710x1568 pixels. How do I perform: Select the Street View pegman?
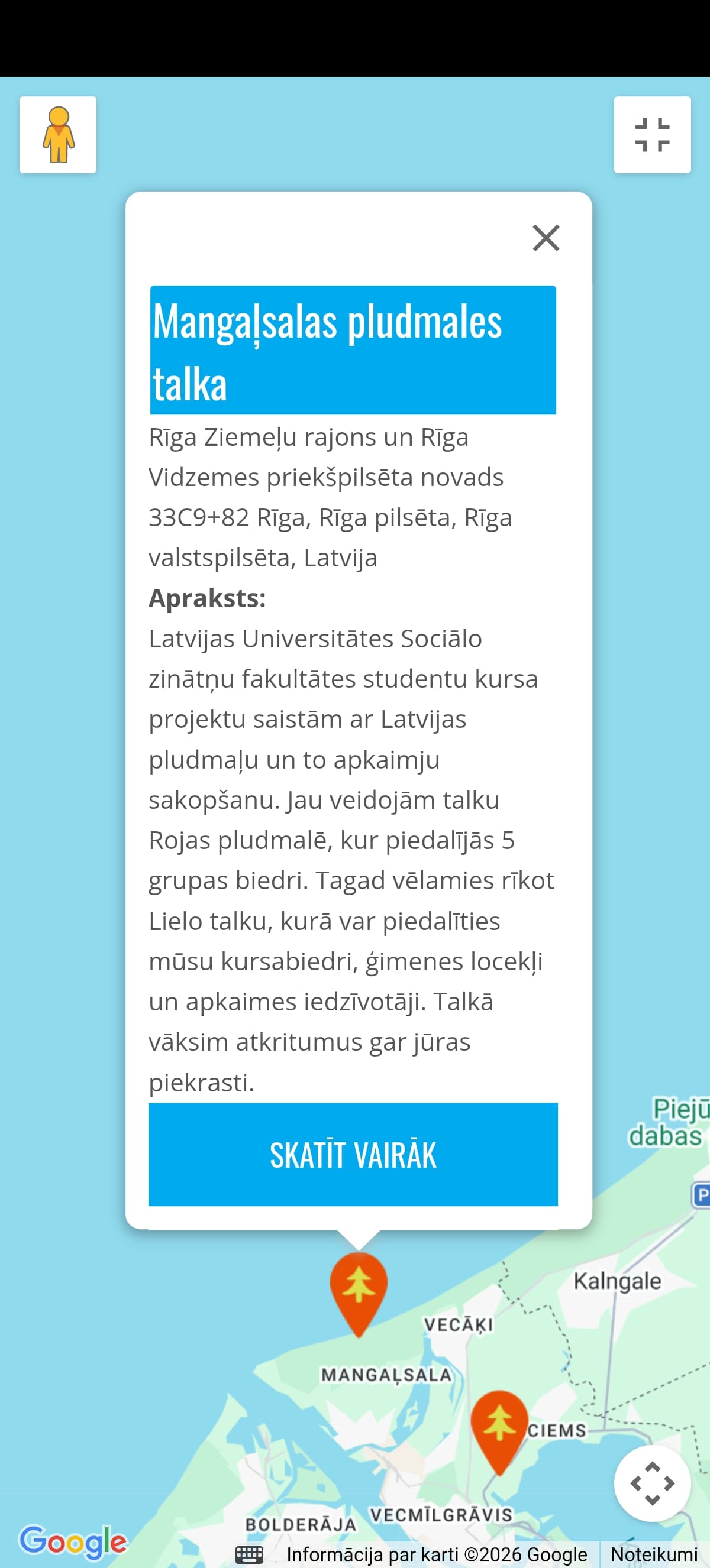click(58, 135)
